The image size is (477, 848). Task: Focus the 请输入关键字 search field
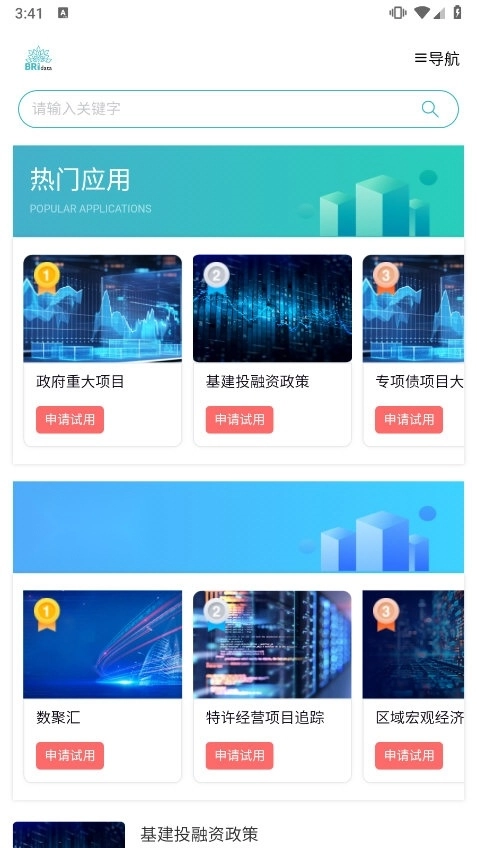[238, 109]
